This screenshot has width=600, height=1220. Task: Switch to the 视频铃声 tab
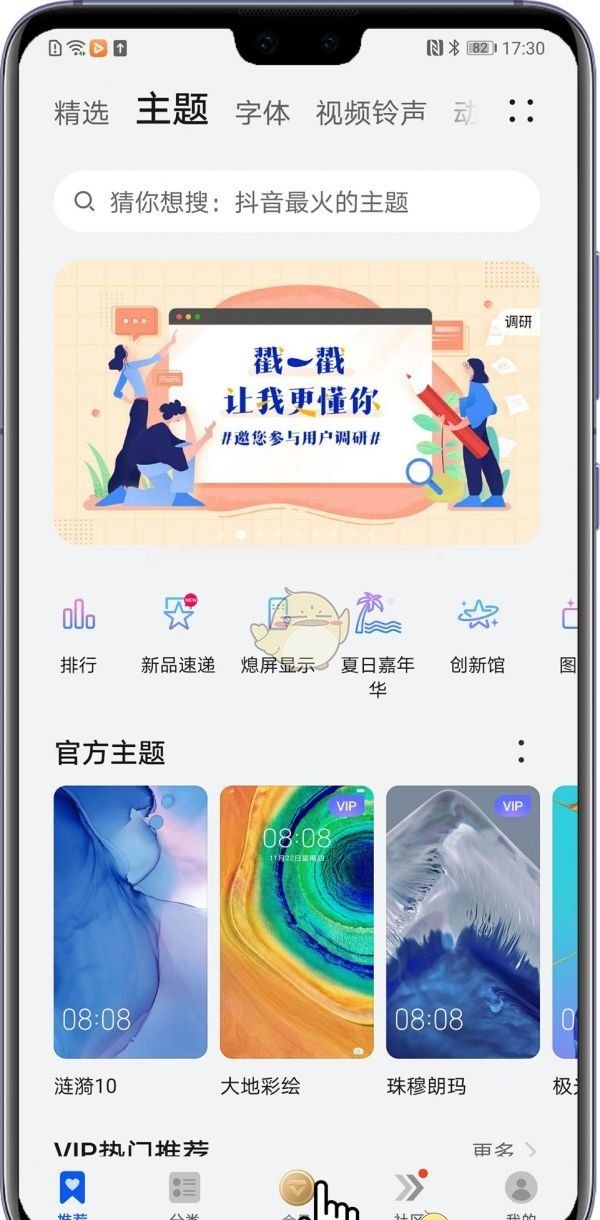point(370,113)
